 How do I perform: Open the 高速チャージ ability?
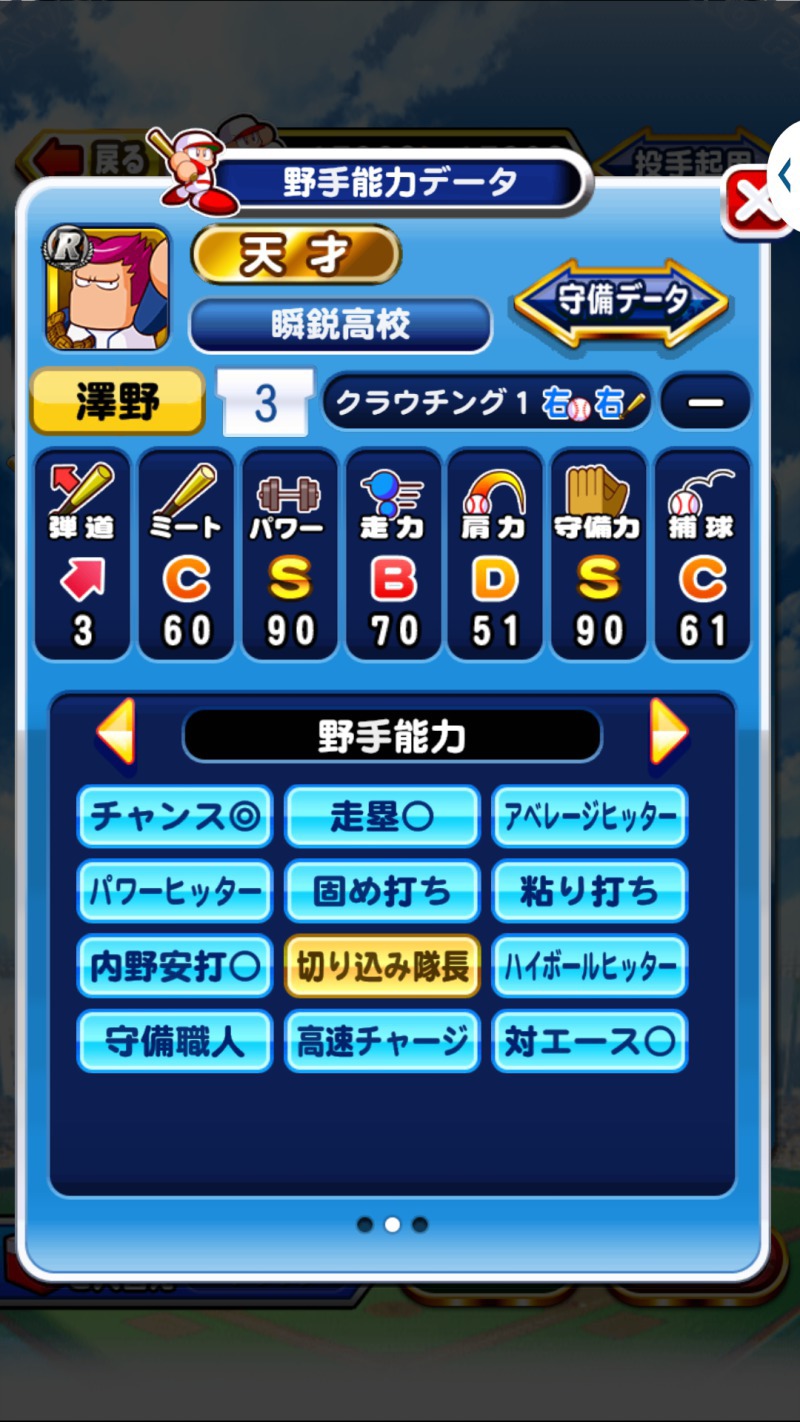click(382, 1041)
